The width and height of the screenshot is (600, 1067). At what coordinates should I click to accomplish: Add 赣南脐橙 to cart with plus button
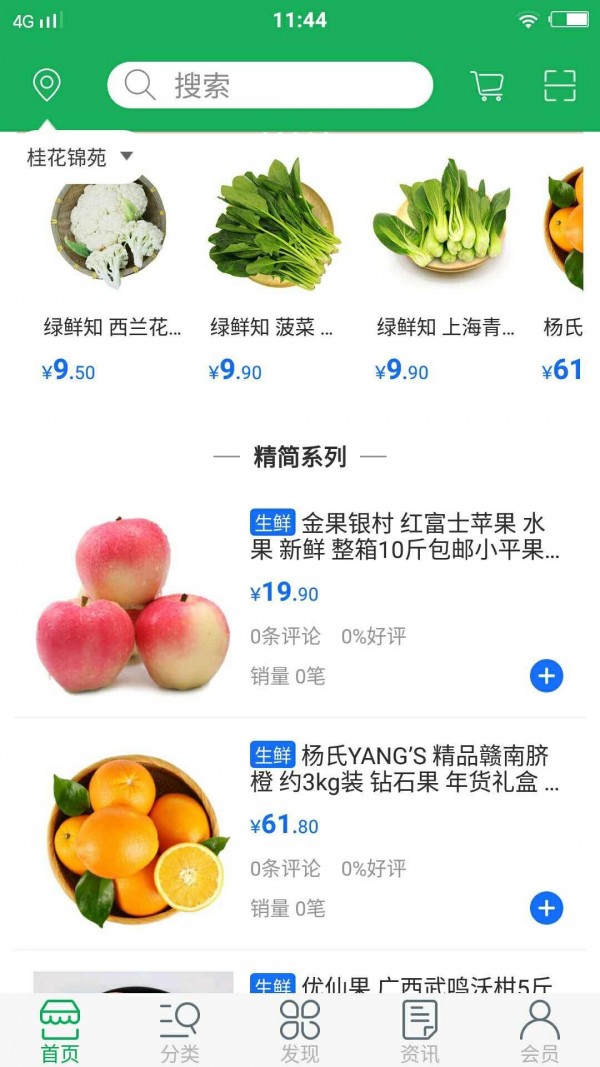(546, 908)
